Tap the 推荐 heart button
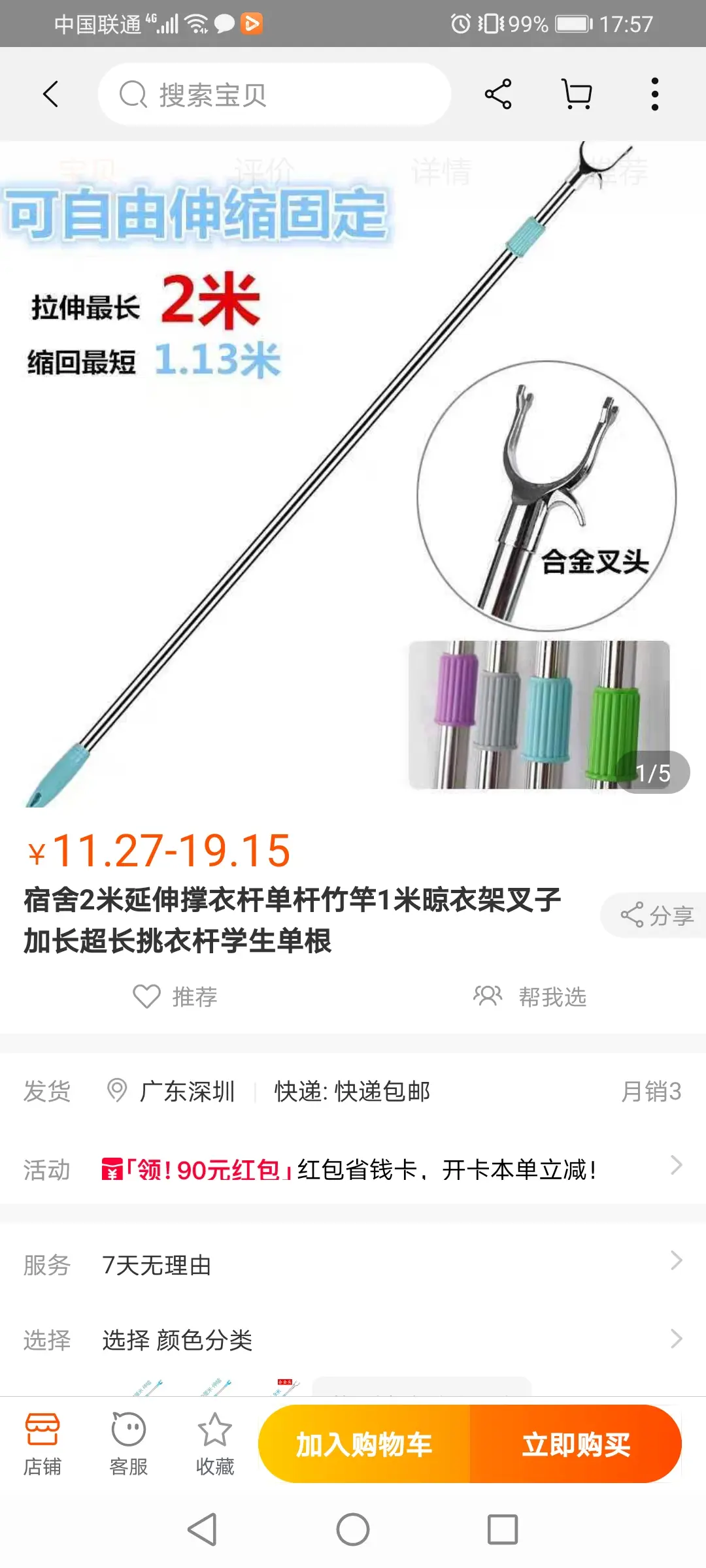The height and width of the screenshot is (1568, 706). click(x=175, y=997)
